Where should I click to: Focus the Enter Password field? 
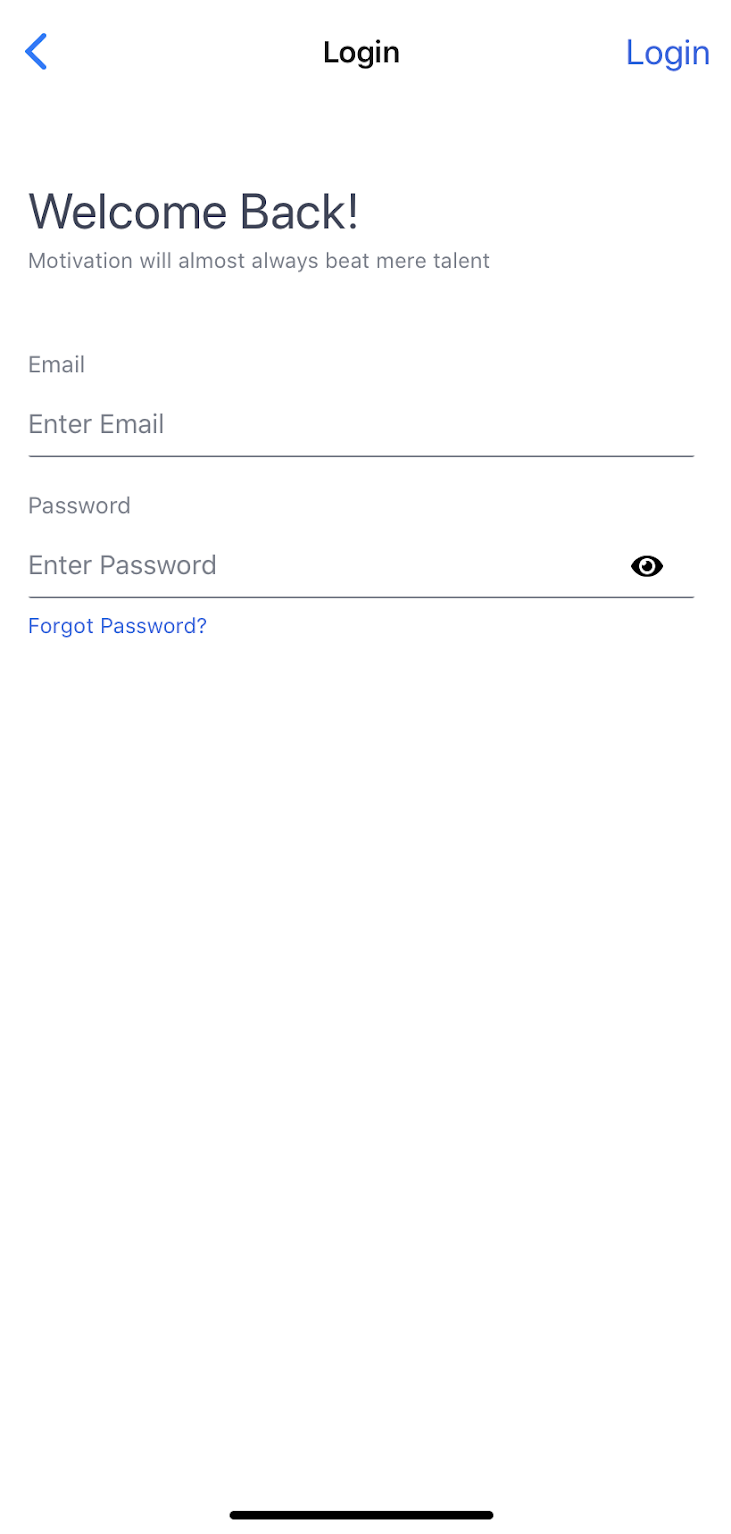click(x=325, y=566)
